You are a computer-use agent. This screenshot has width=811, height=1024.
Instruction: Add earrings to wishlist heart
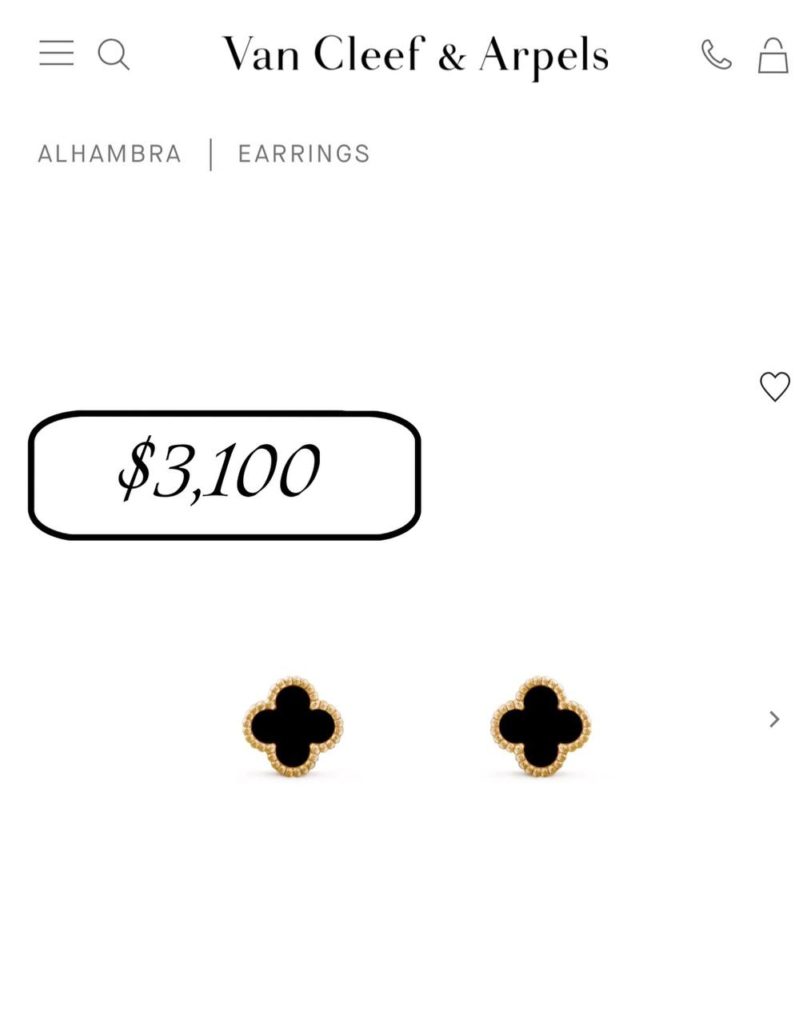point(775,386)
